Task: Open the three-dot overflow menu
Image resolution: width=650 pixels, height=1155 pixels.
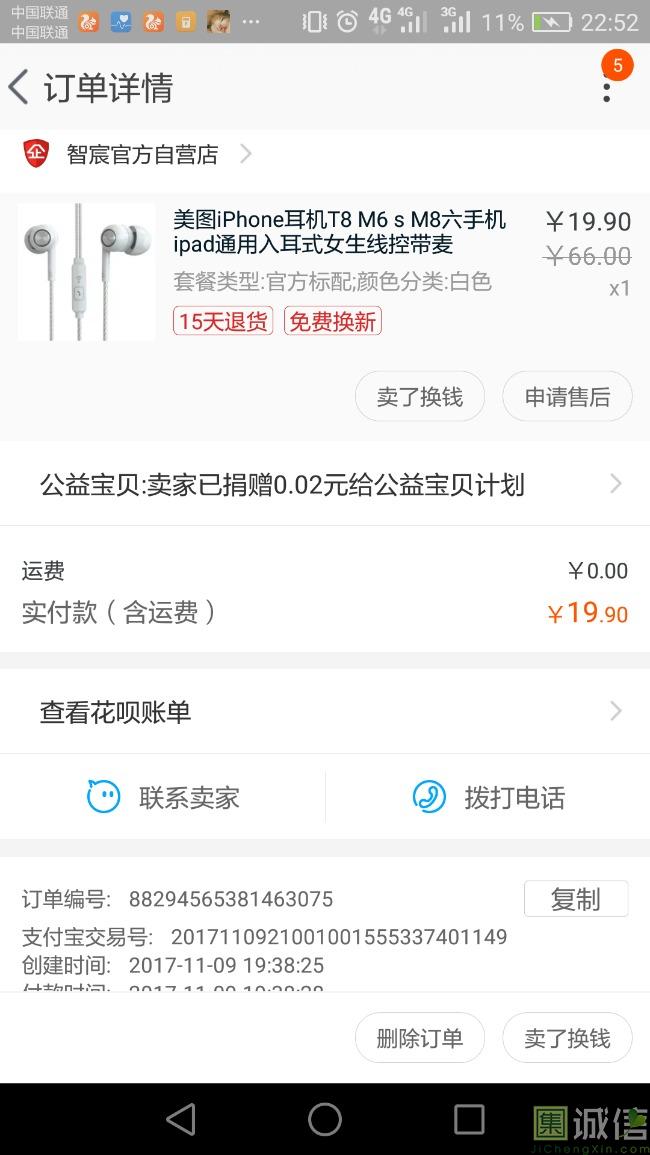Action: tap(606, 87)
